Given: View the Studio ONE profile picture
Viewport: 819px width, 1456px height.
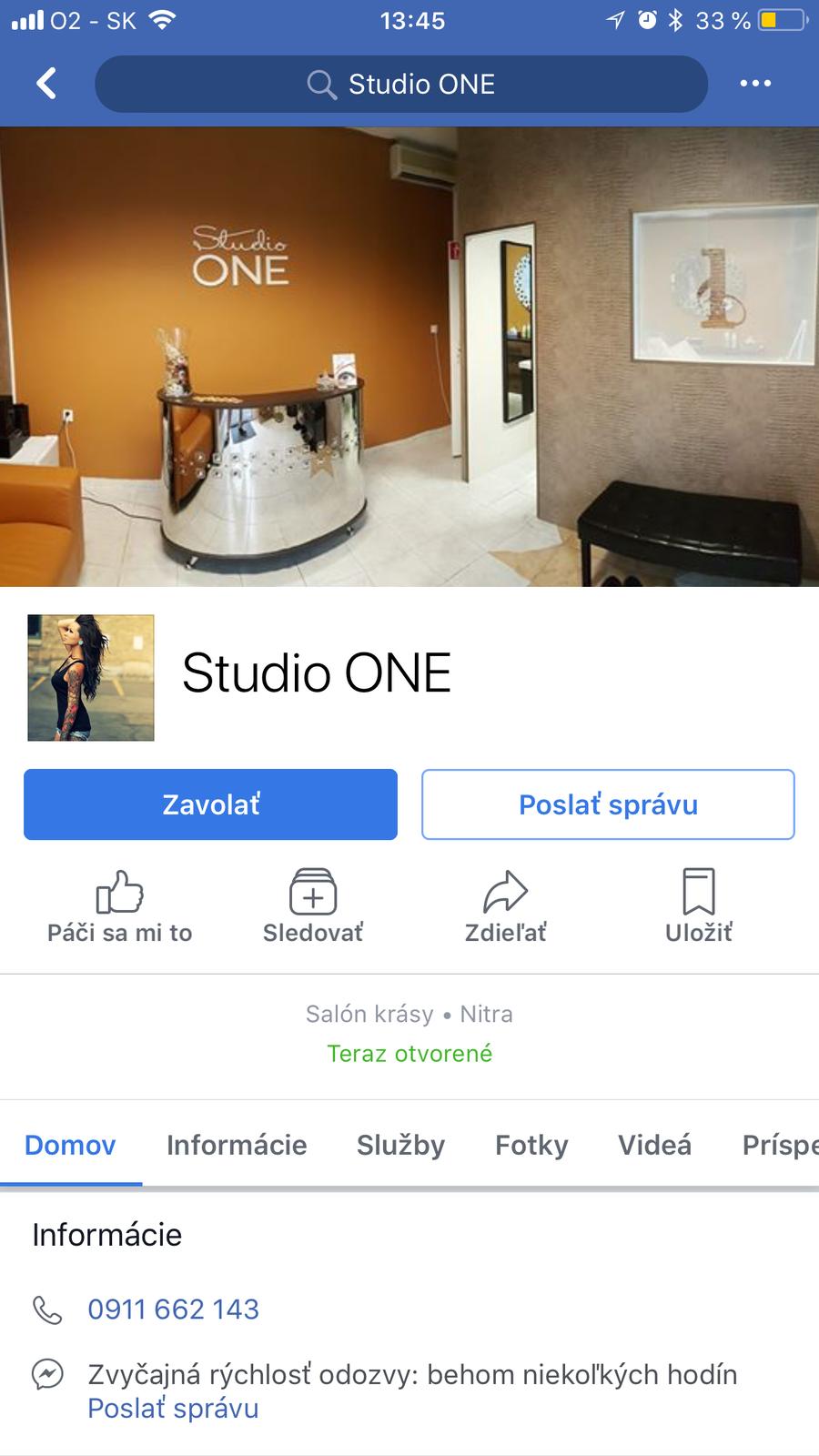Looking at the screenshot, I should (91, 678).
